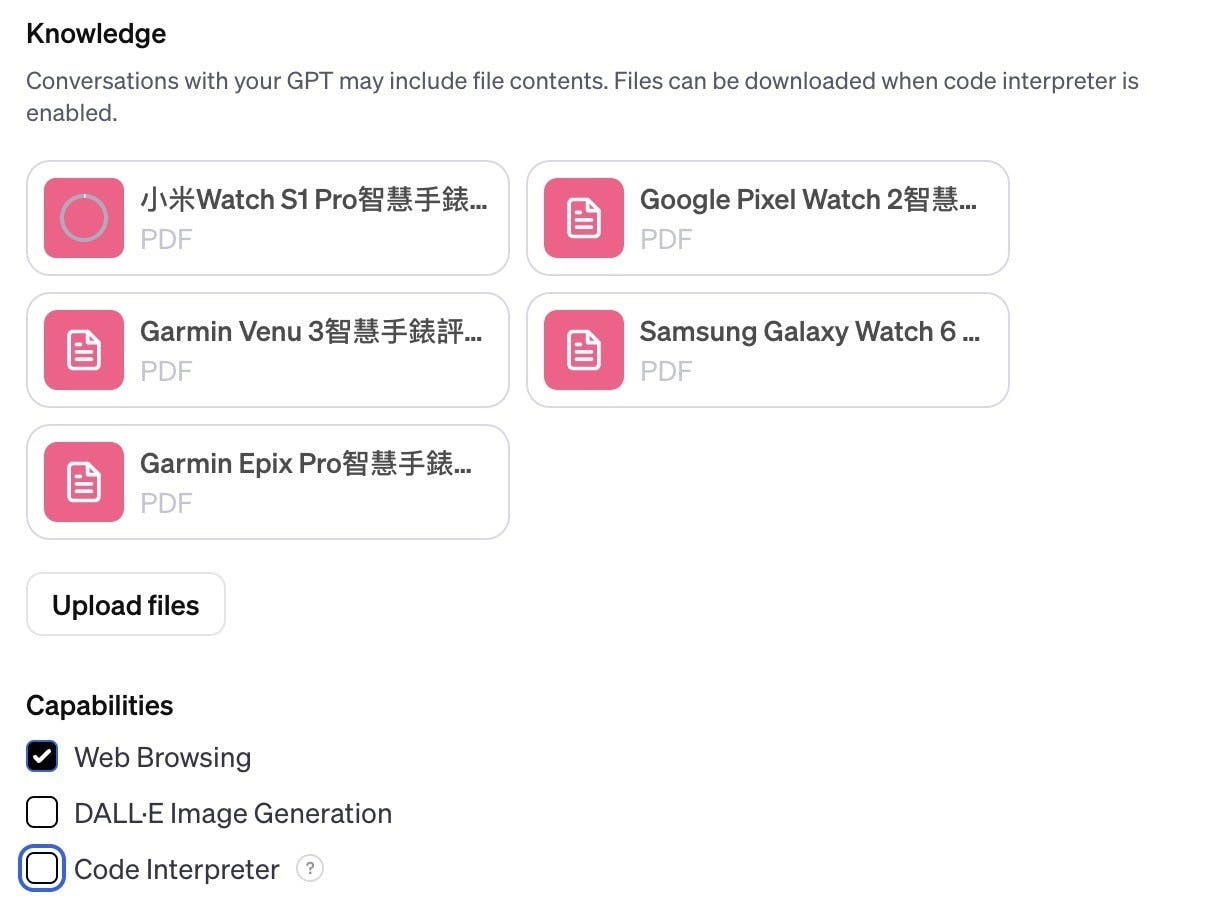Select the Samsung Galaxy Watch 6 PDF
Viewport: 1230px width, 916px height.
pyautogui.click(x=767, y=350)
